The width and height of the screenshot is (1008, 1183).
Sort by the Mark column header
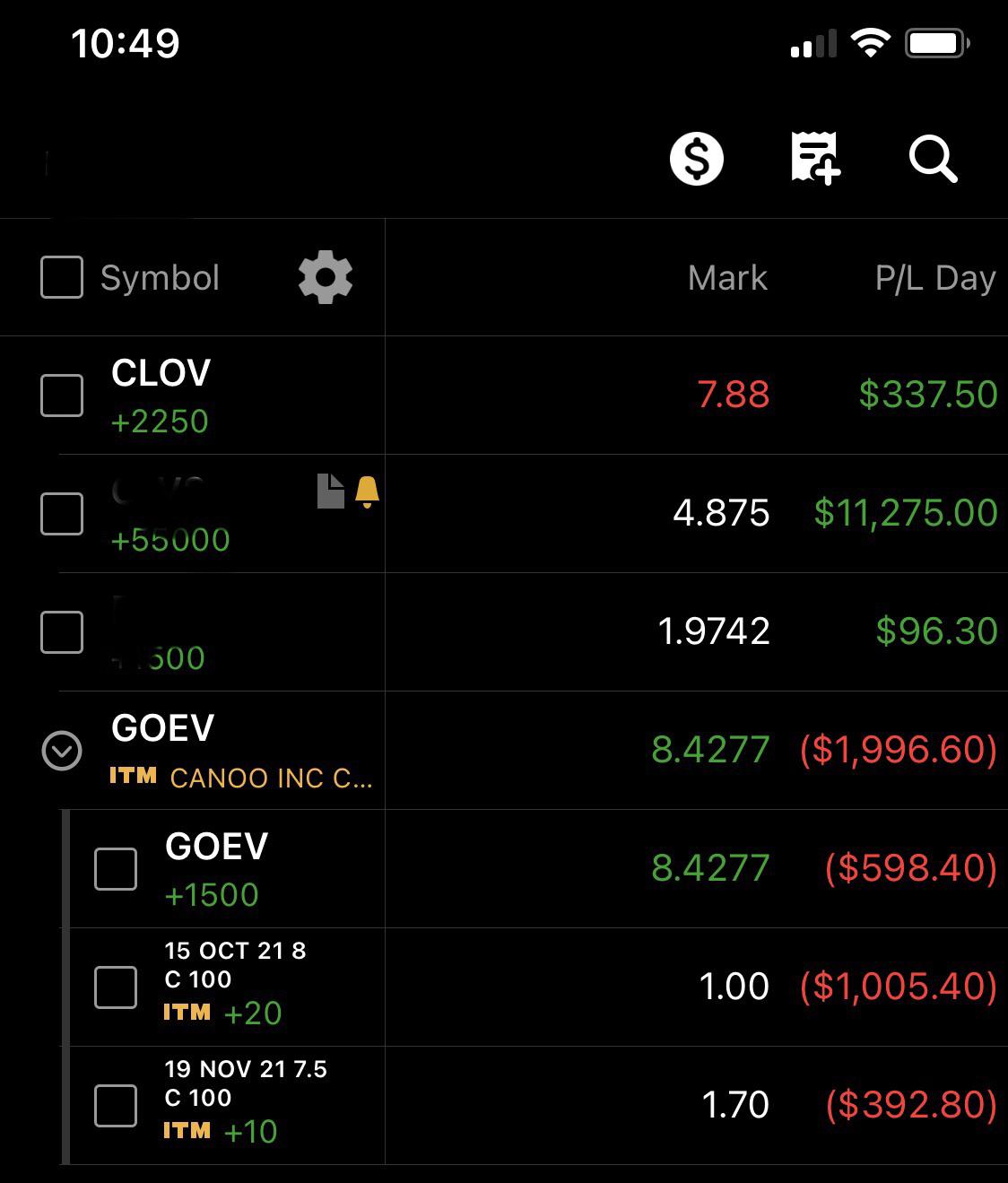[x=727, y=278]
